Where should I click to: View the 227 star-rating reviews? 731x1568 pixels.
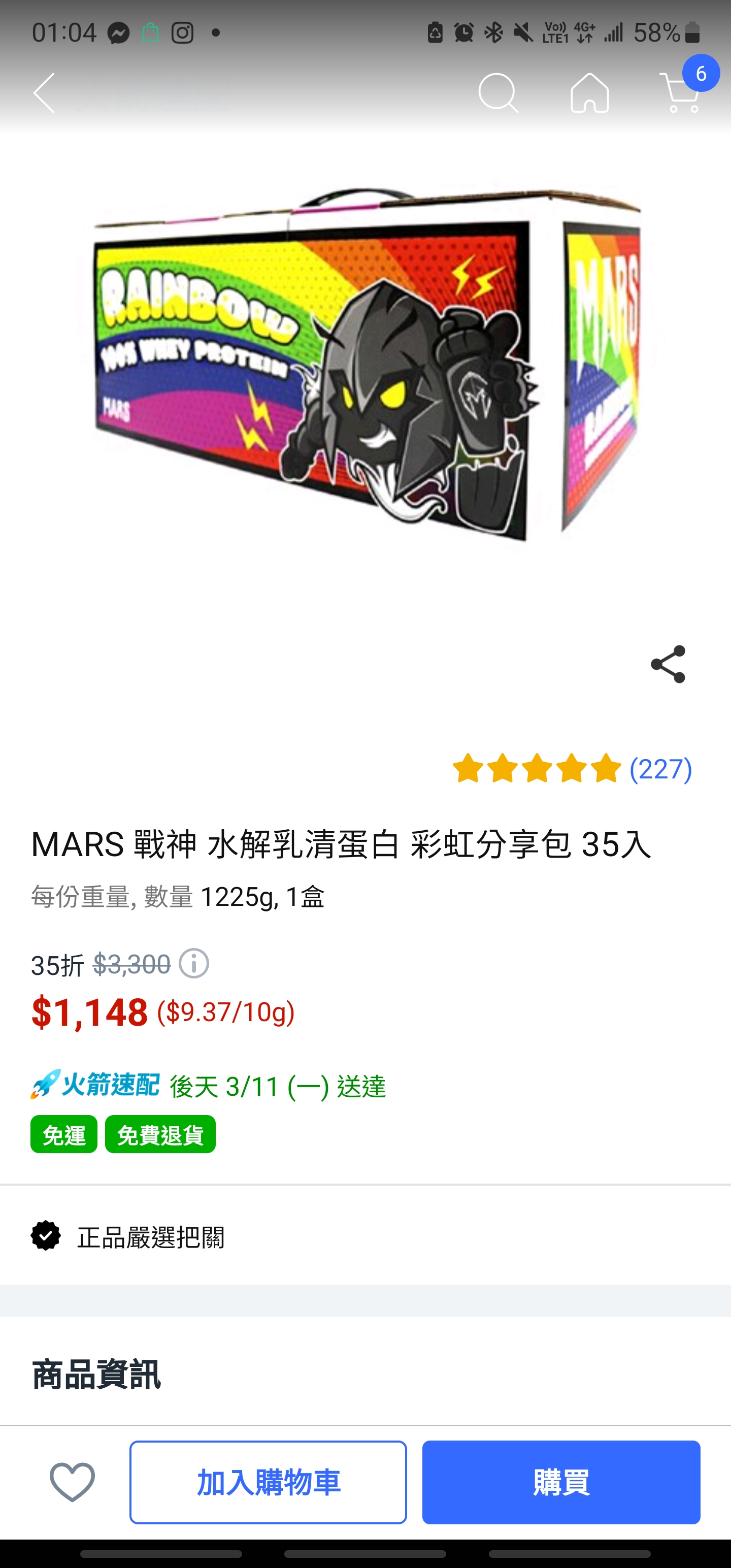pyautogui.click(x=572, y=768)
